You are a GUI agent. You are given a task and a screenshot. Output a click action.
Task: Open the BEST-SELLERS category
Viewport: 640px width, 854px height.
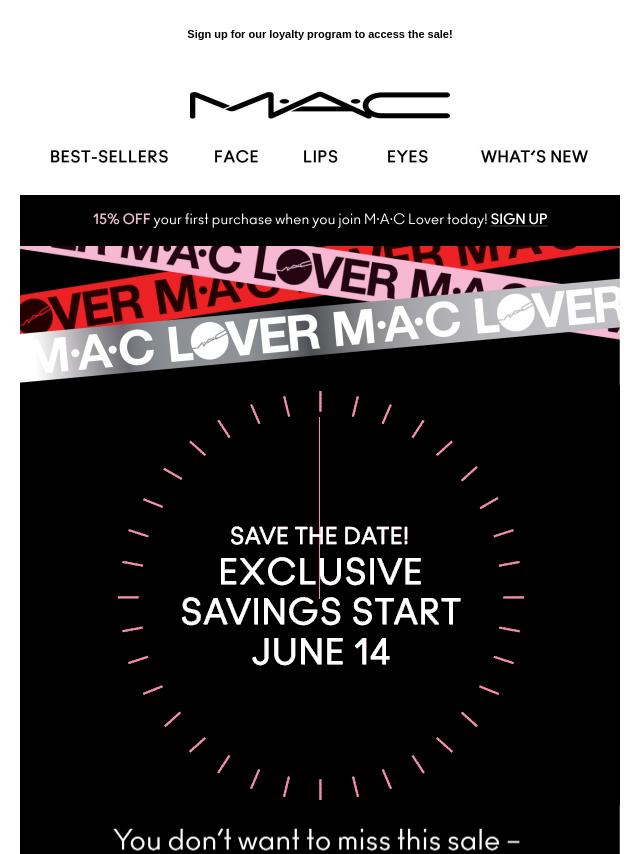[109, 157]
